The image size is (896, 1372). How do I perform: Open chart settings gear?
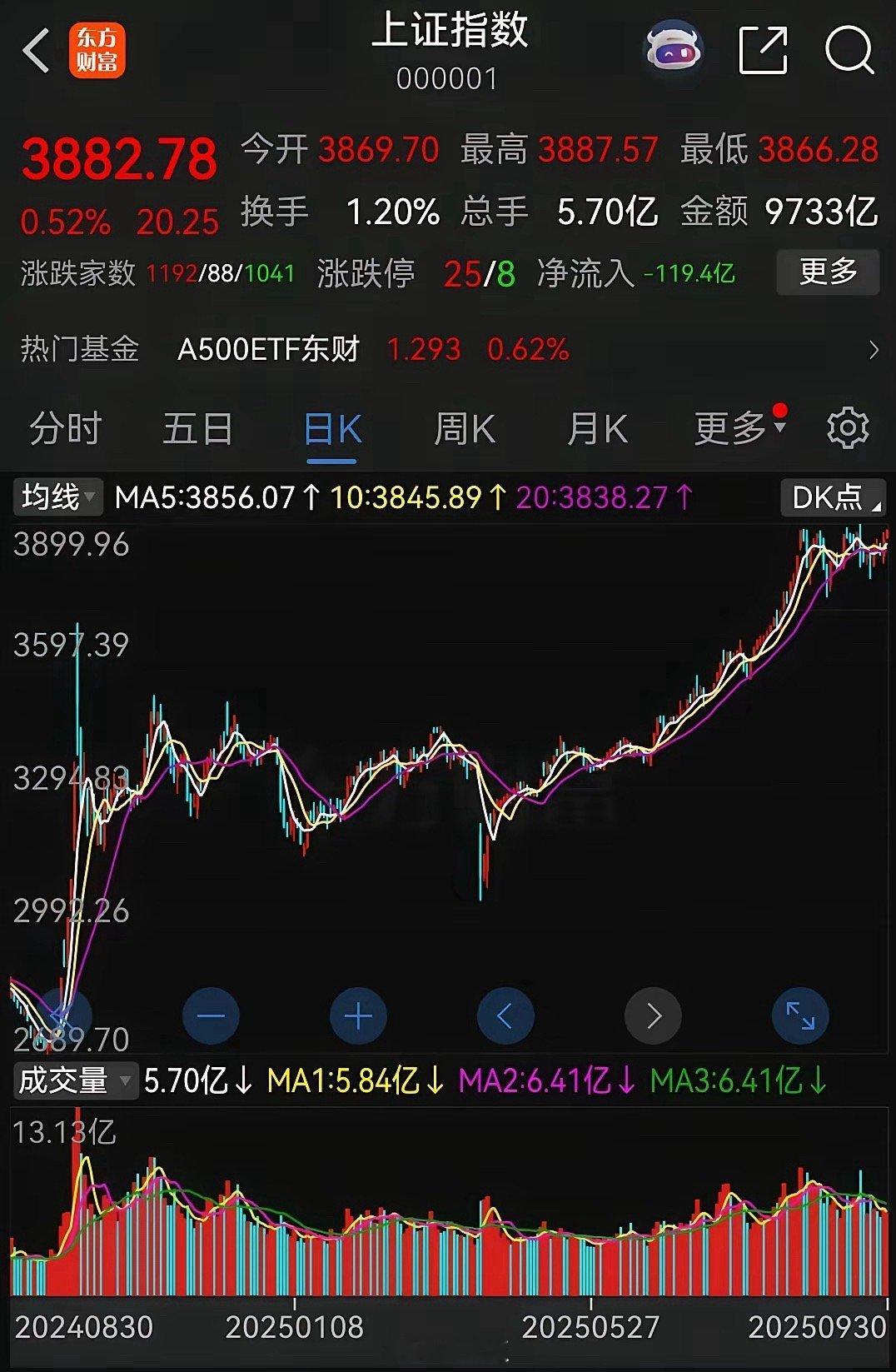pos(848,429)
